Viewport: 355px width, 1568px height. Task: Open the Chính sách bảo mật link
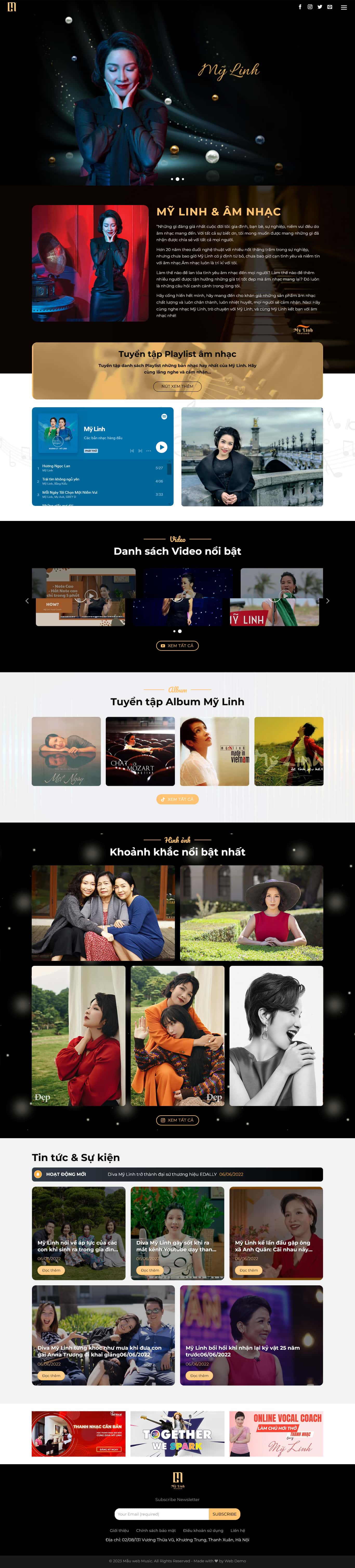click(156, 1530)
